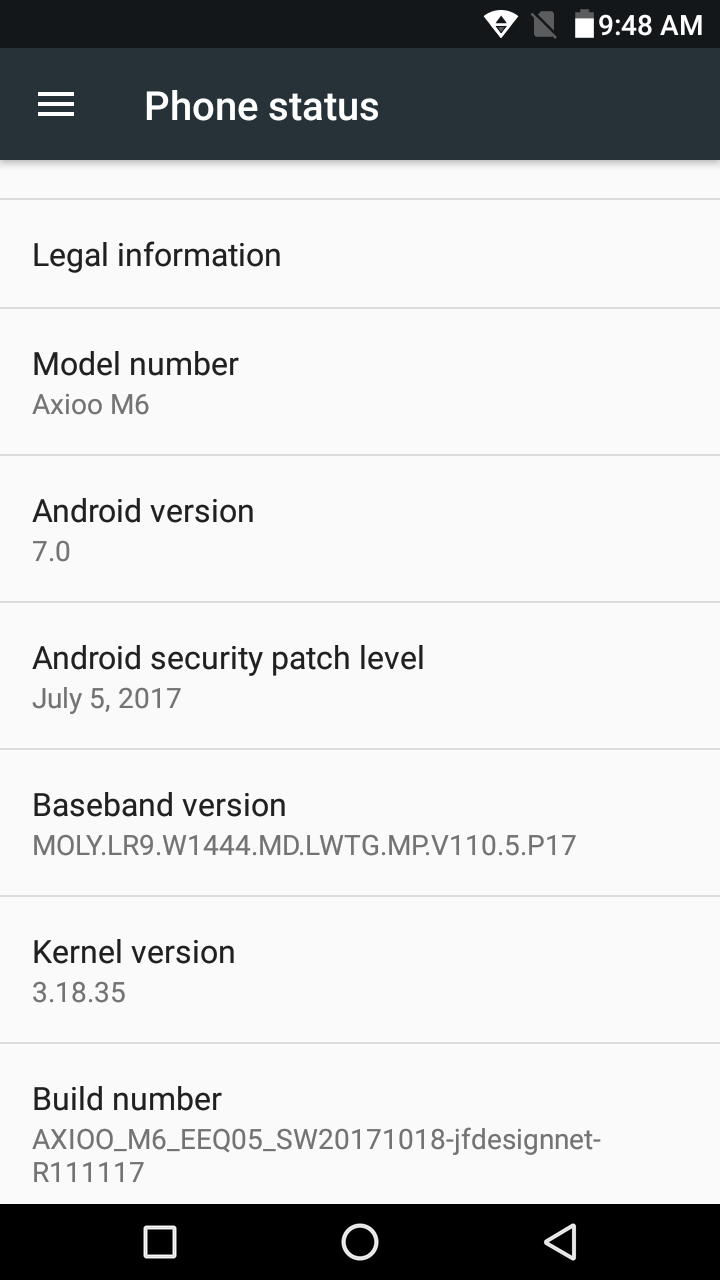The width and height of the screenshot is (720, 1280).
Task: Tap the Kernel version row
Action: pyautogui.click(x=360, y=970)
